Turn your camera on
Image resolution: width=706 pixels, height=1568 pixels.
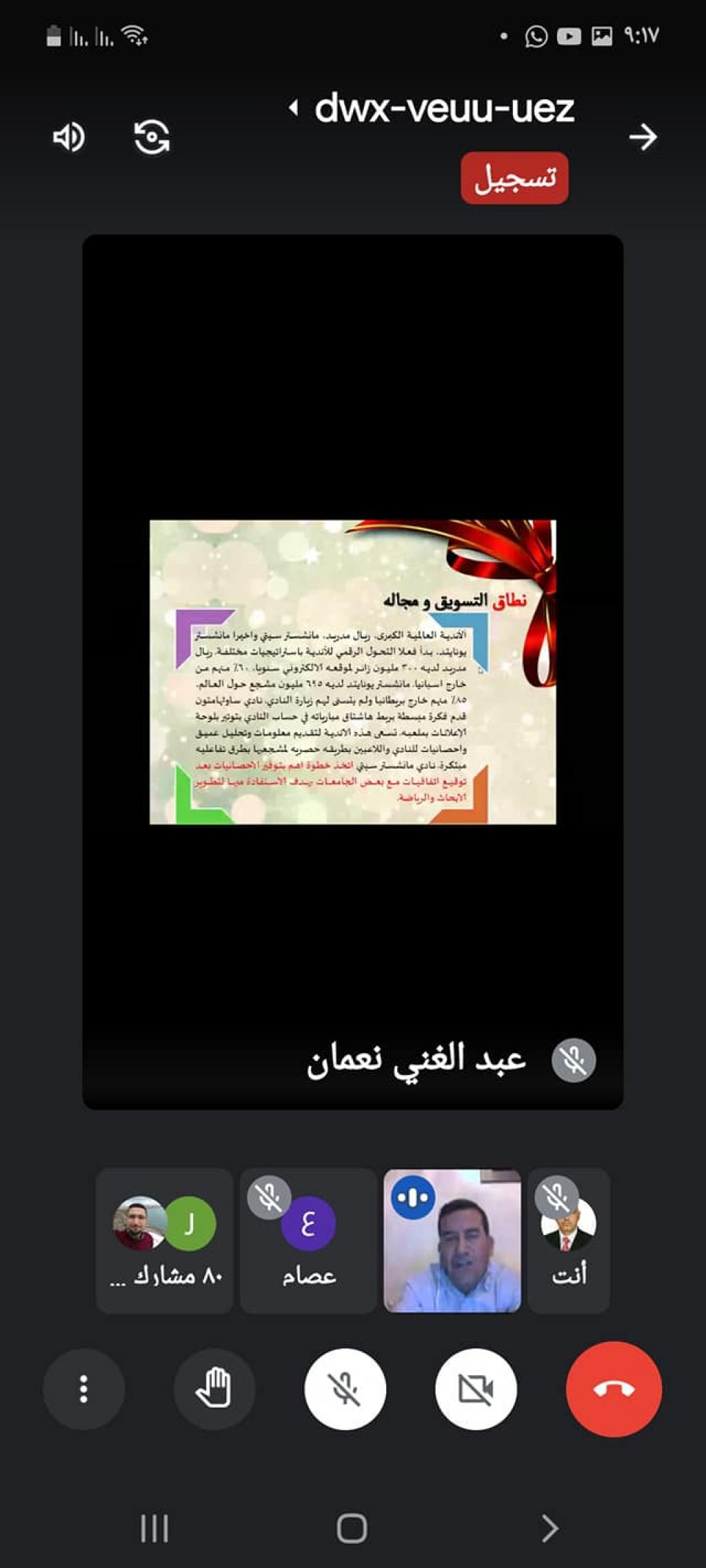(x=476, y=1389)
